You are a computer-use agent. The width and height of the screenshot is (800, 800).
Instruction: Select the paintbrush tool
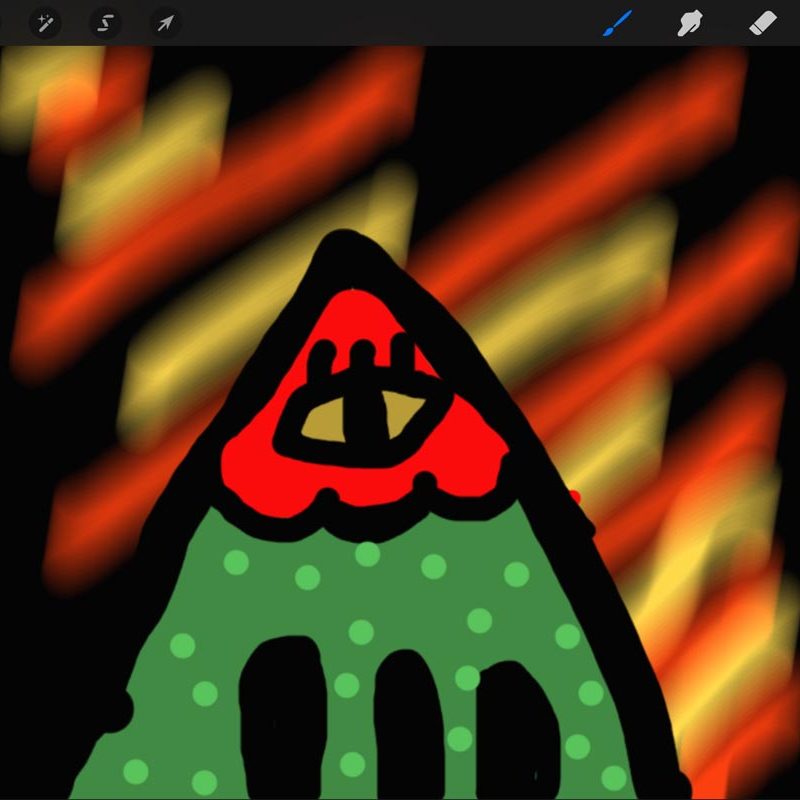tap(617, 22)
